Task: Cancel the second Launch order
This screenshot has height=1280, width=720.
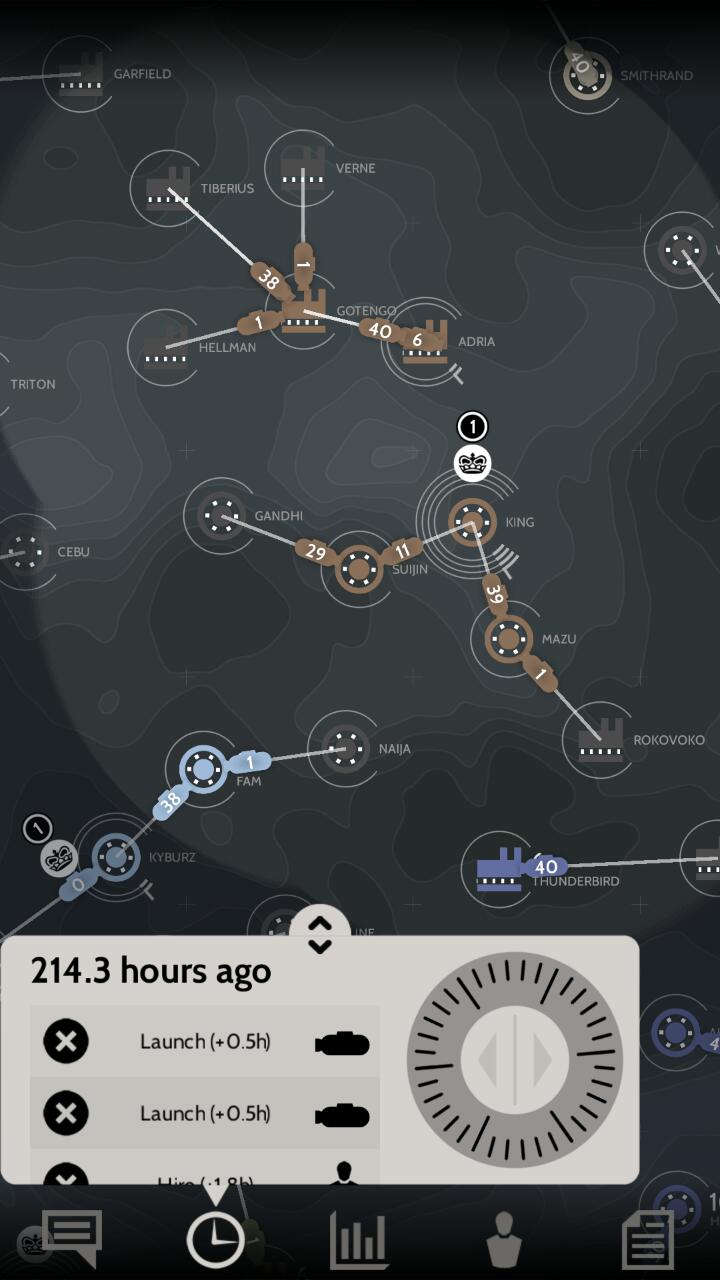Action: (66, 1113)
